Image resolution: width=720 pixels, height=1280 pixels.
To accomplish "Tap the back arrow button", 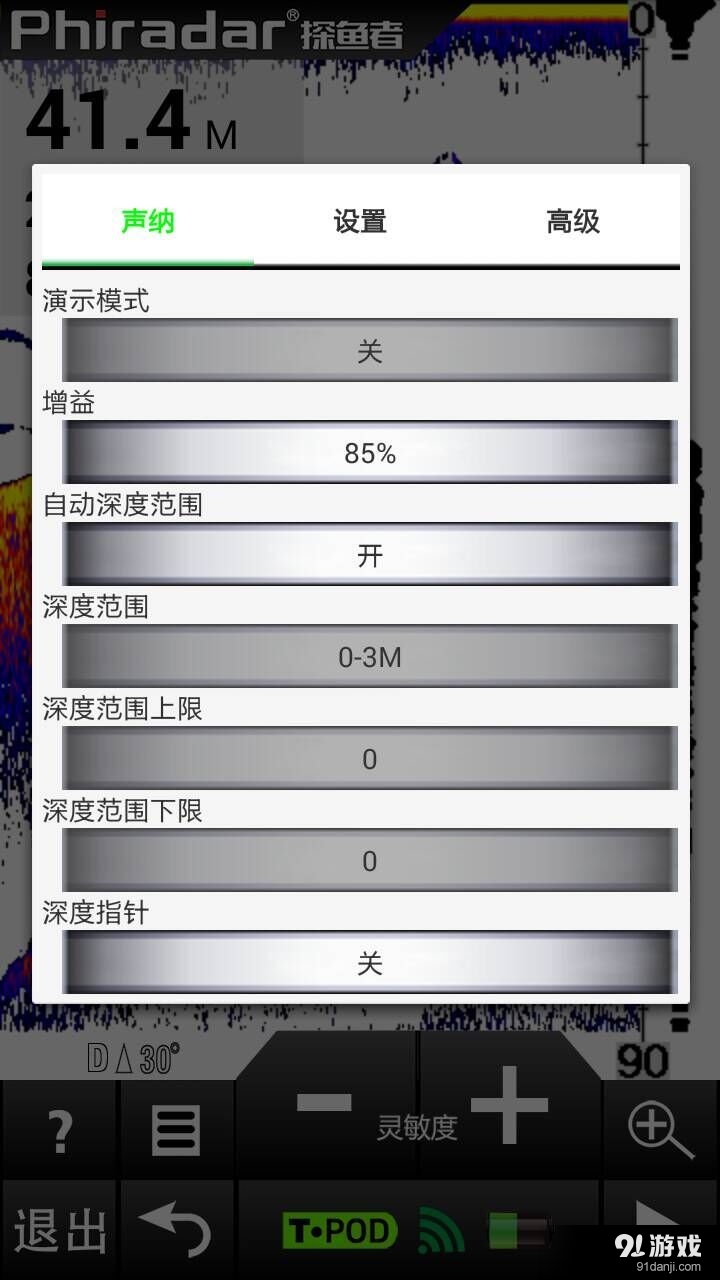I will tap(176, 1230).
